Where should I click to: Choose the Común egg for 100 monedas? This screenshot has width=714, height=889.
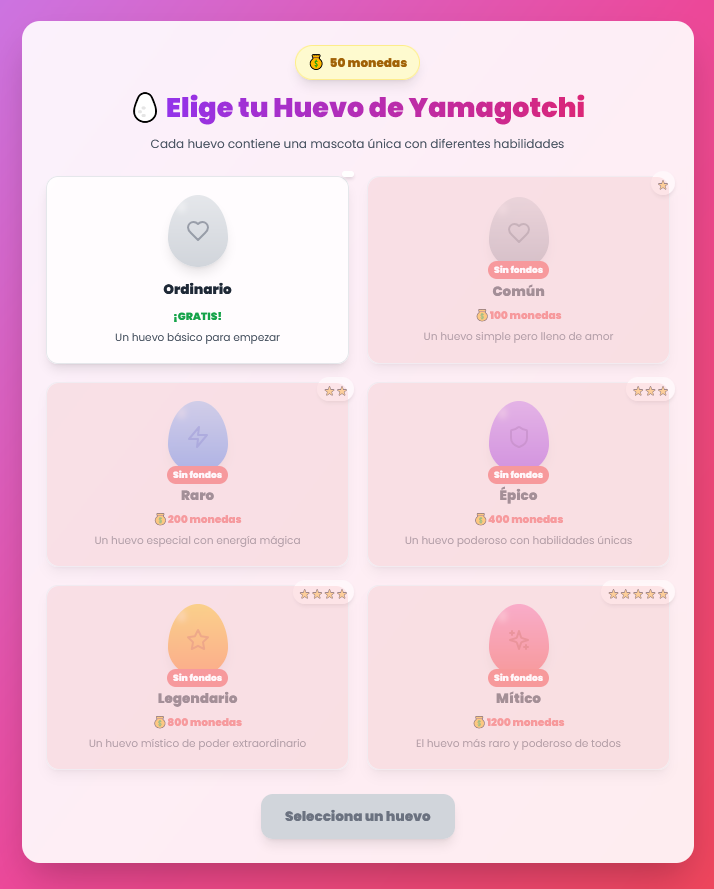pos(518,270)
